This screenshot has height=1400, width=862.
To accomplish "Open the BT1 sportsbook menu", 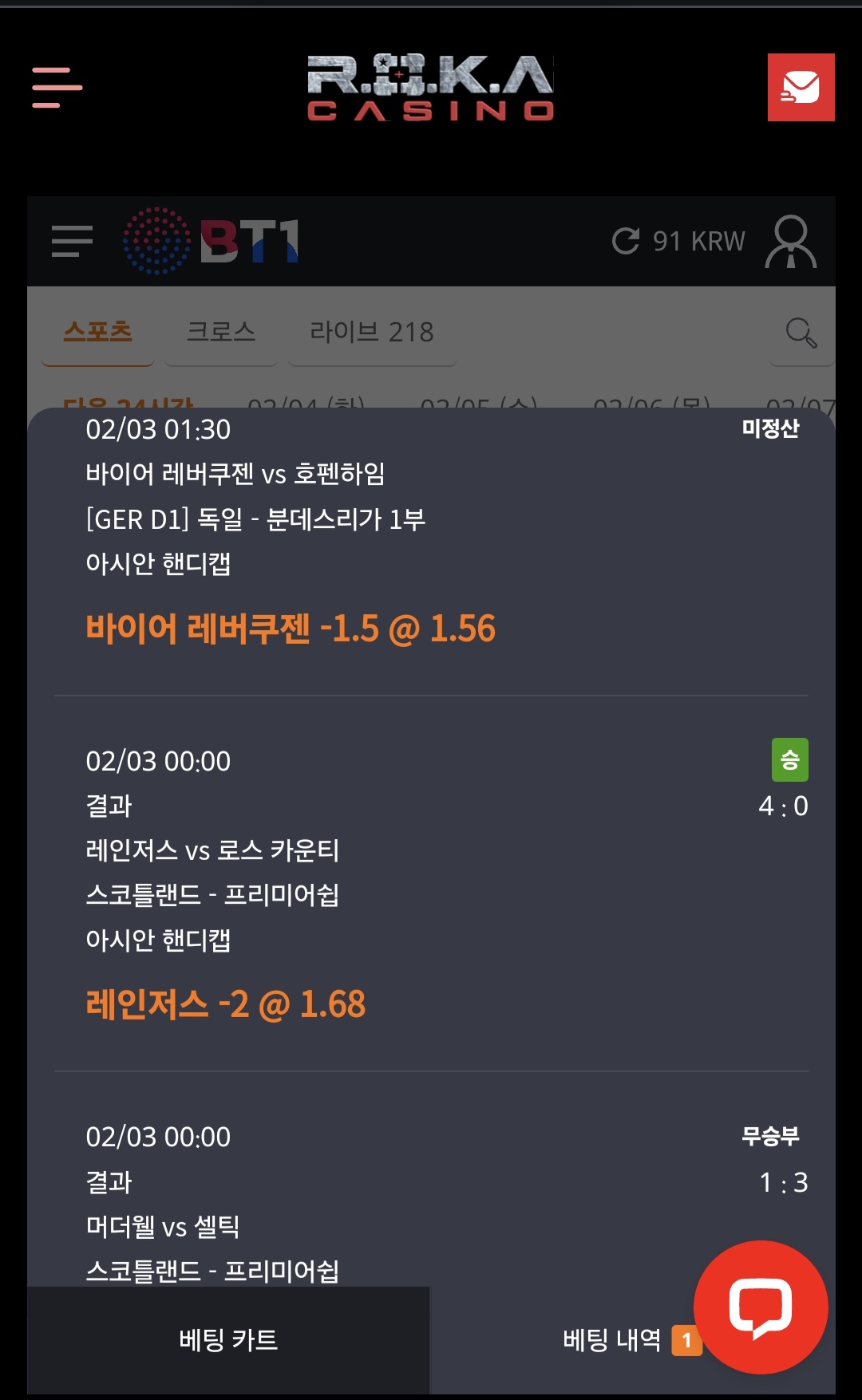I will click(72, 241).
